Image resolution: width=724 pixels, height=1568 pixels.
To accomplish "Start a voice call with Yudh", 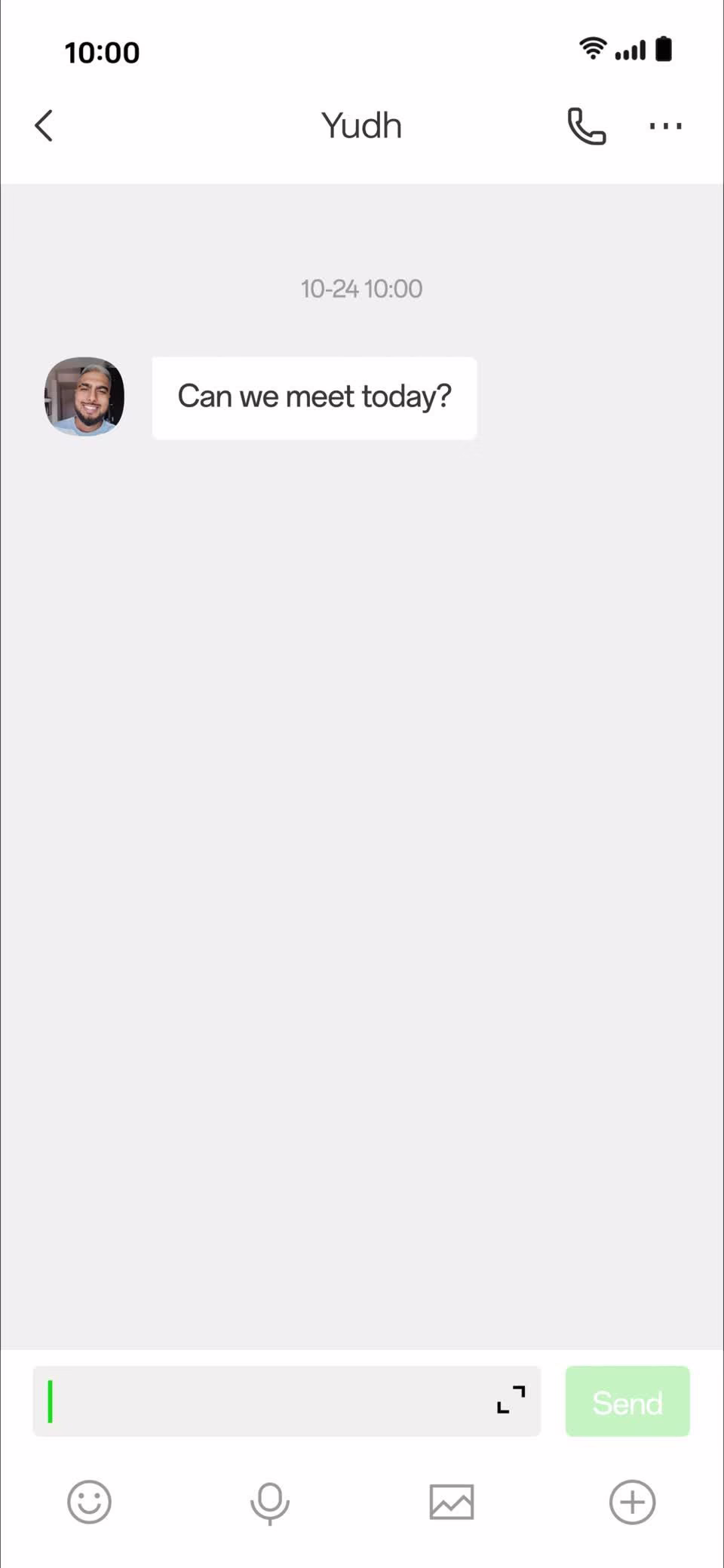I will [x=586, y=126].
